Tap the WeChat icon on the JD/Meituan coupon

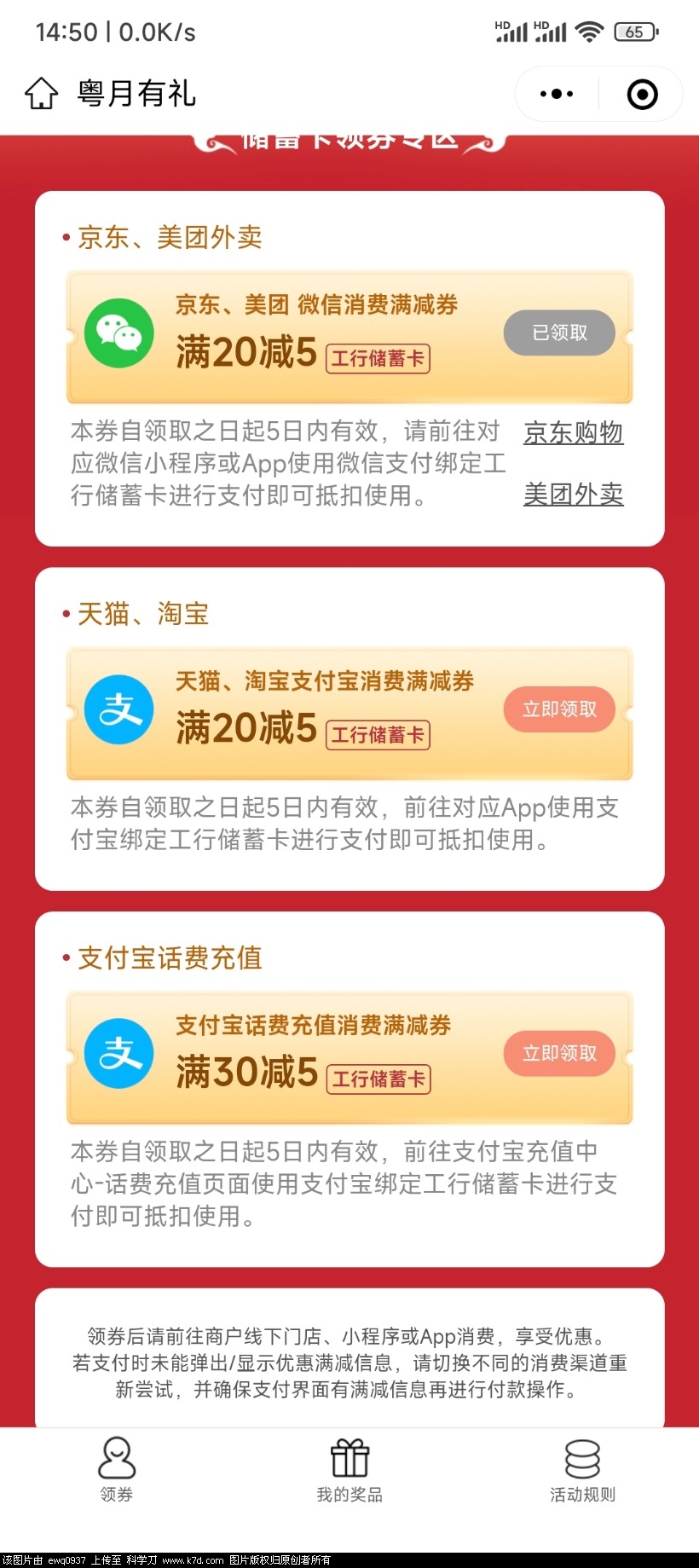click(119, 333)
